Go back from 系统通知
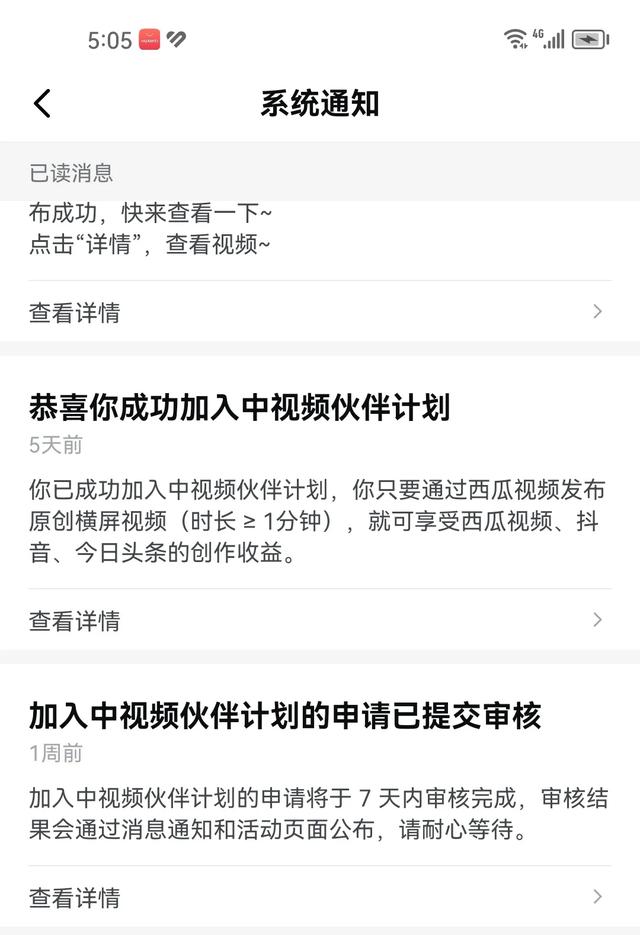This screenshot has width=640, height=935. point(42,104)
